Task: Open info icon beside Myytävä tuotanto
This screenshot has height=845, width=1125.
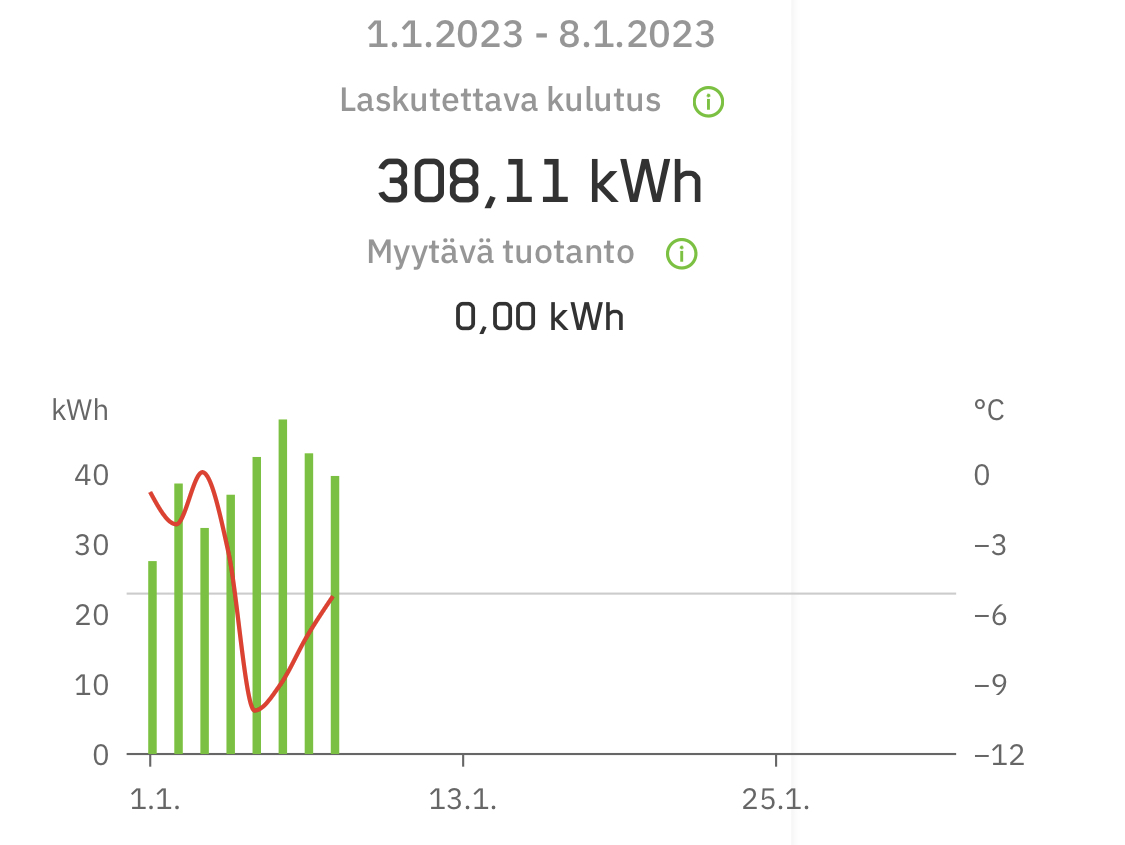Action: pos(681,254)
